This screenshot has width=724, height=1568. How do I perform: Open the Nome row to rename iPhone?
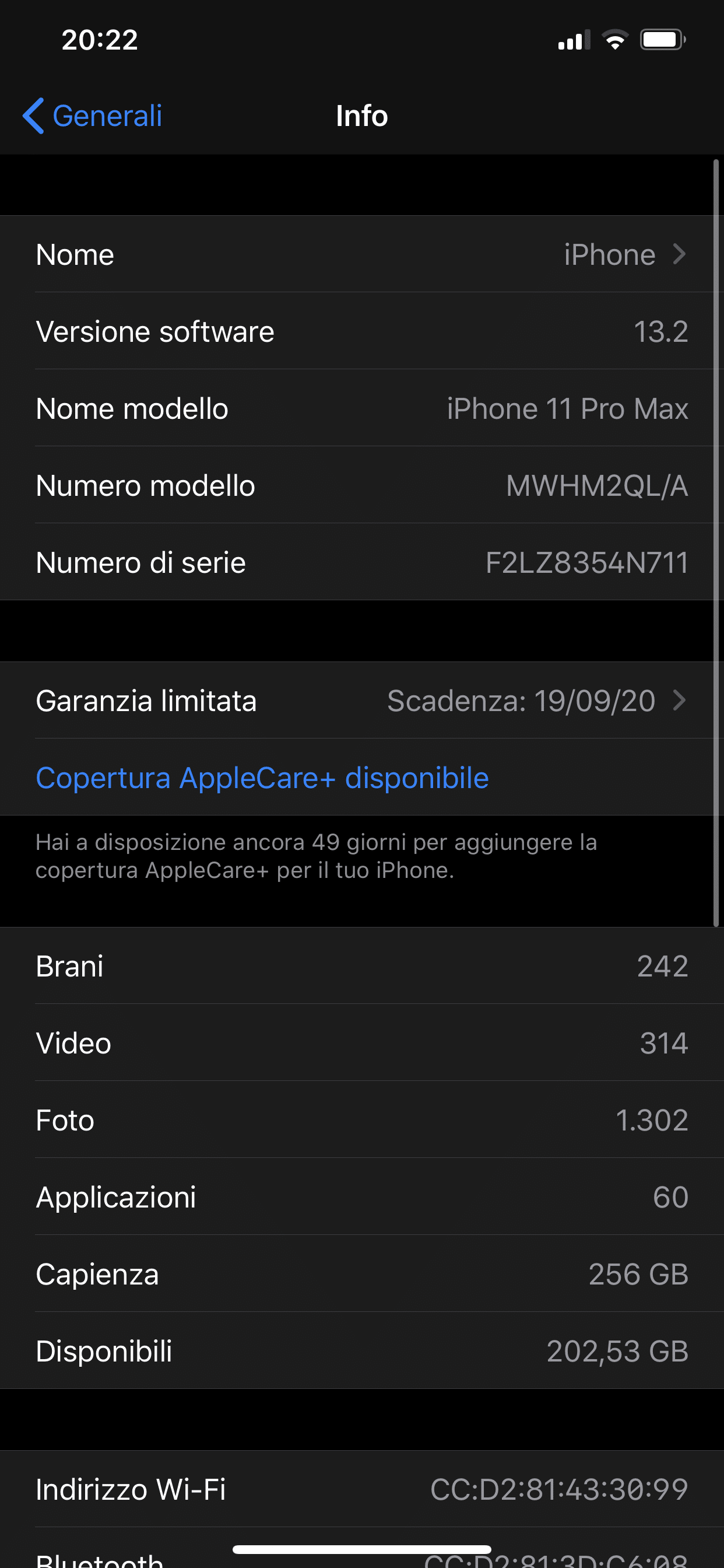pos(362,254)
